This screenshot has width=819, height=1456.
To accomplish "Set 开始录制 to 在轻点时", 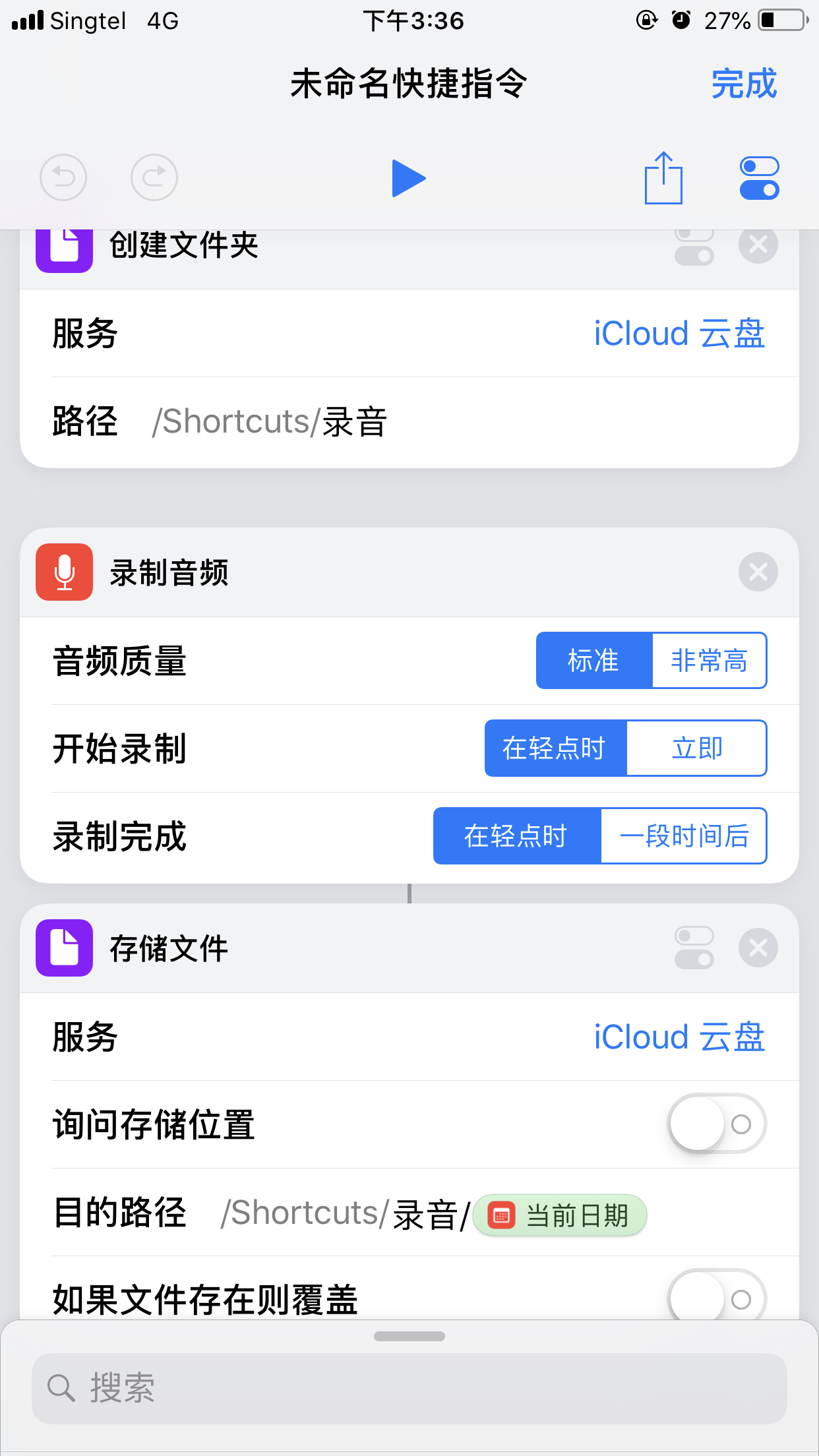I will tap(555, 748).
